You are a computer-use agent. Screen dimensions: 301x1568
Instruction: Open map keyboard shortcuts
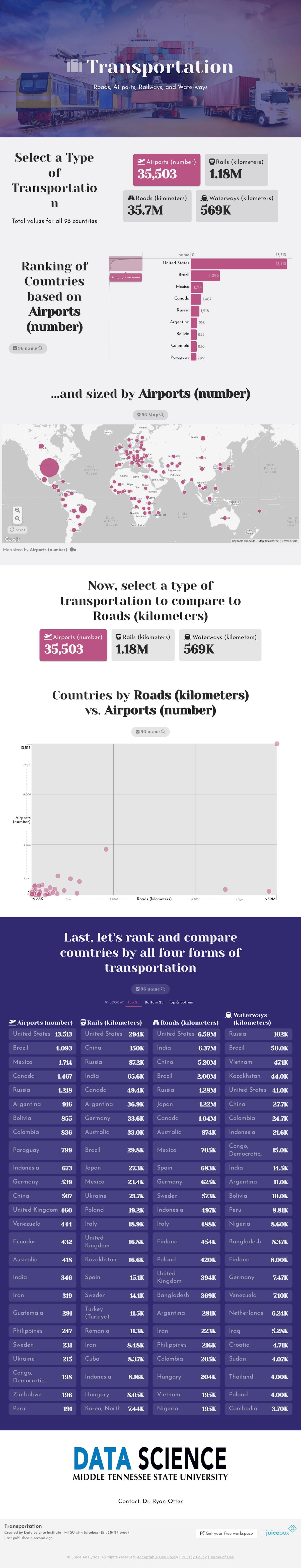coord(244,540)
